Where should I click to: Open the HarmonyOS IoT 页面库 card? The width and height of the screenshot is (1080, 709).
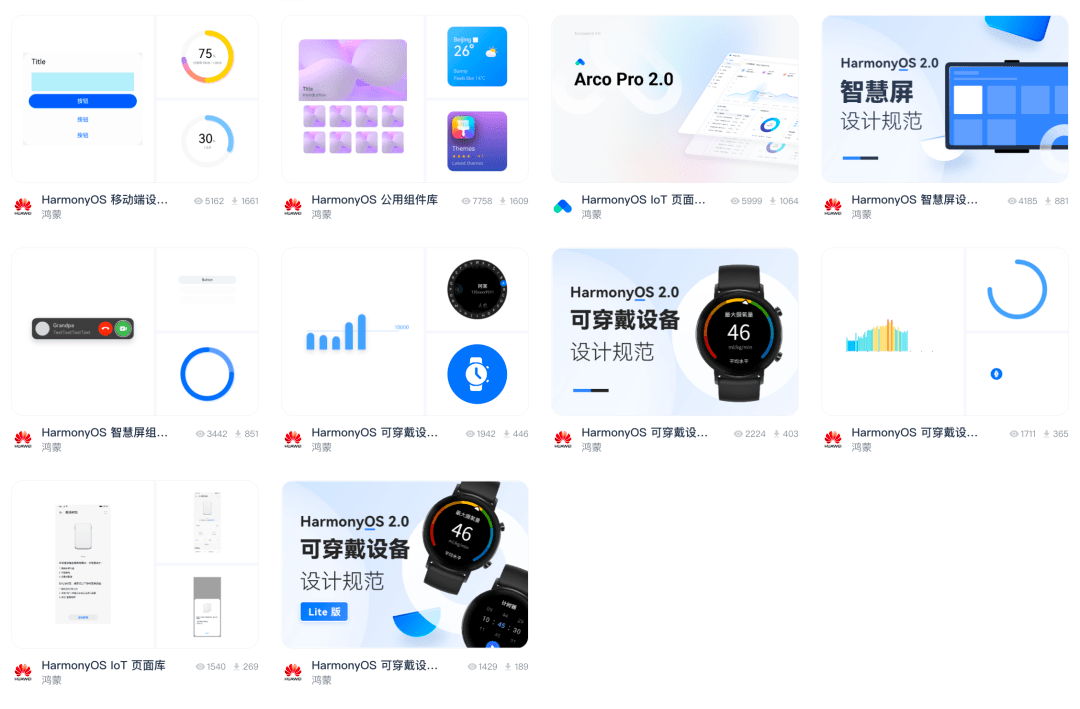pos(134,565)
